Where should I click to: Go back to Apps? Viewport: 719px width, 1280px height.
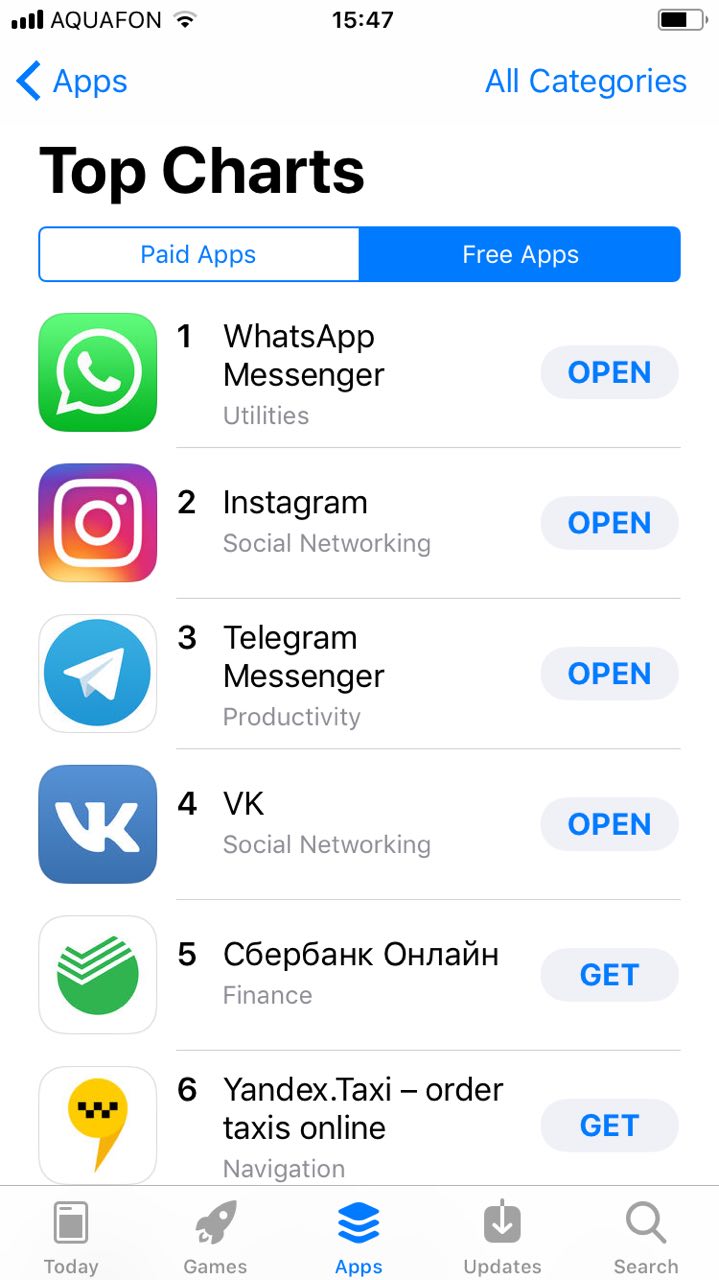72,81
